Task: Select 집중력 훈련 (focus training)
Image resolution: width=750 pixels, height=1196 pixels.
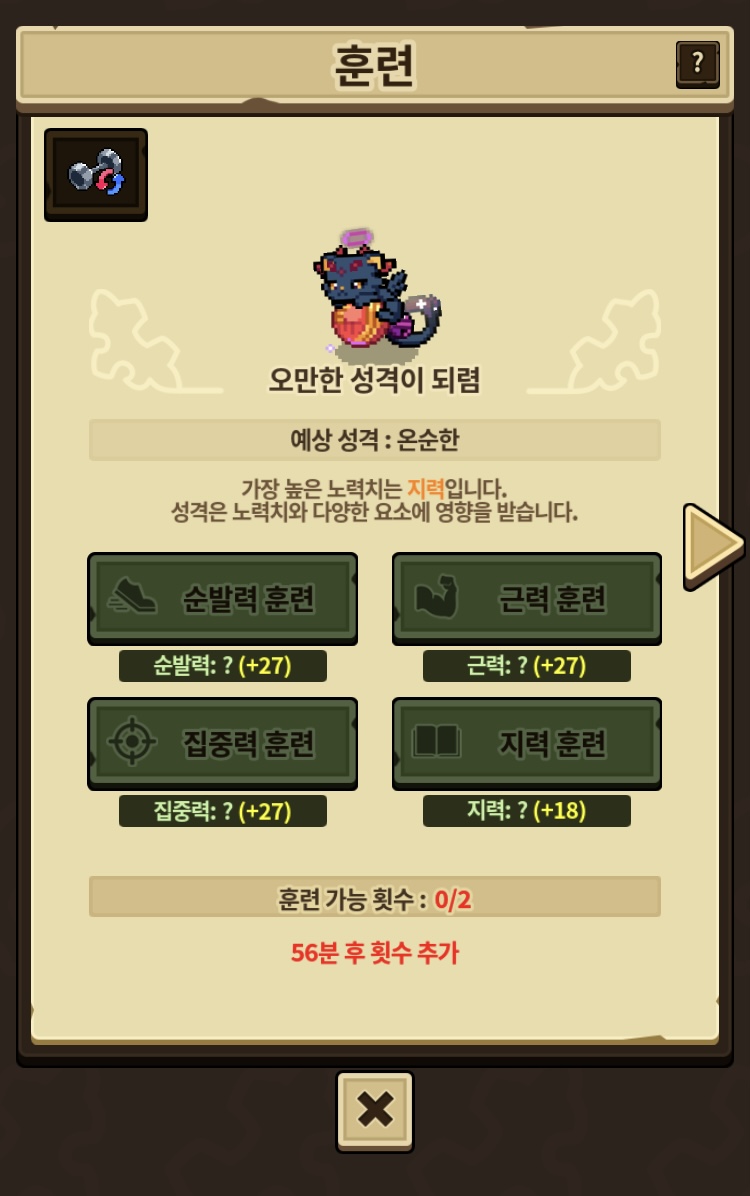Action: coord(223,743)
